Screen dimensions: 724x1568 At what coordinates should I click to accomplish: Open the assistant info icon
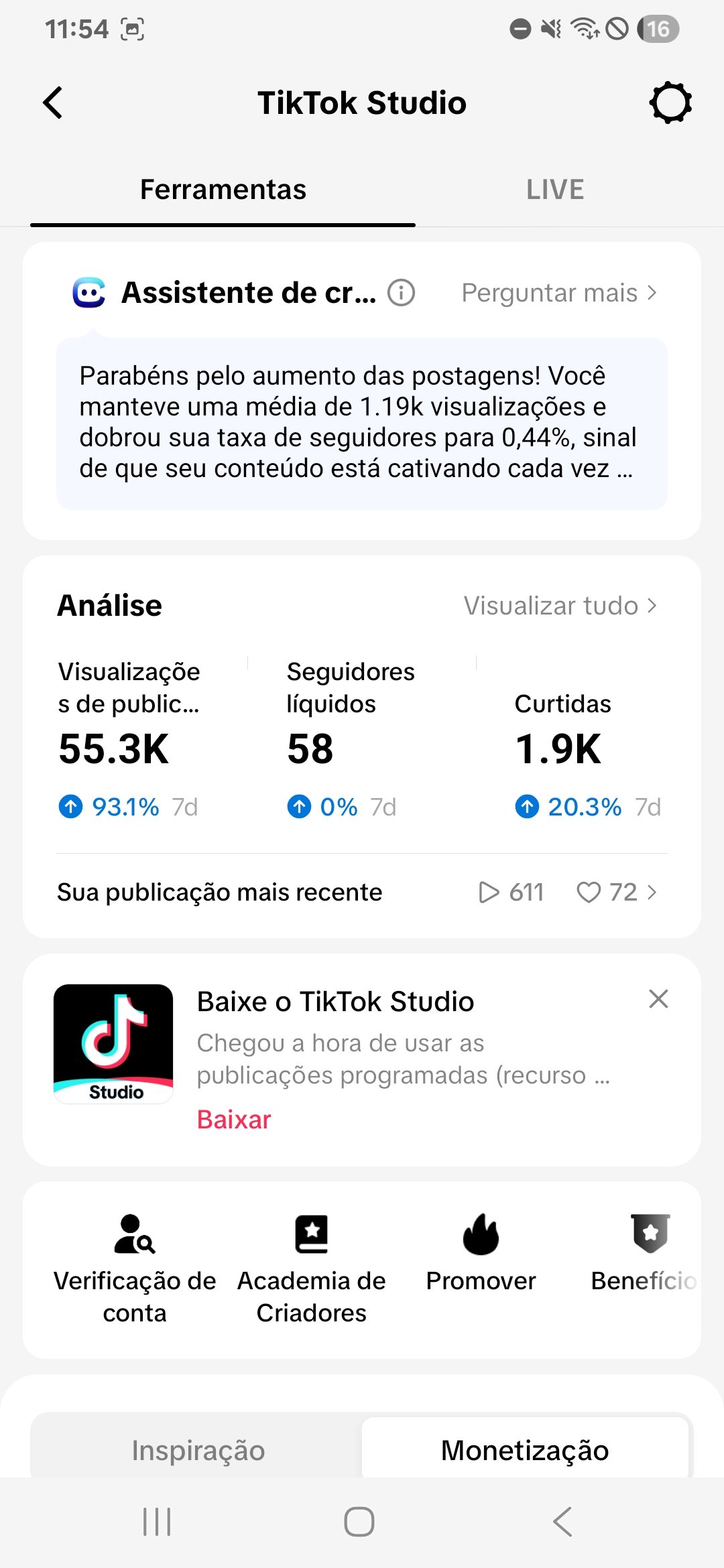point(402,293)
